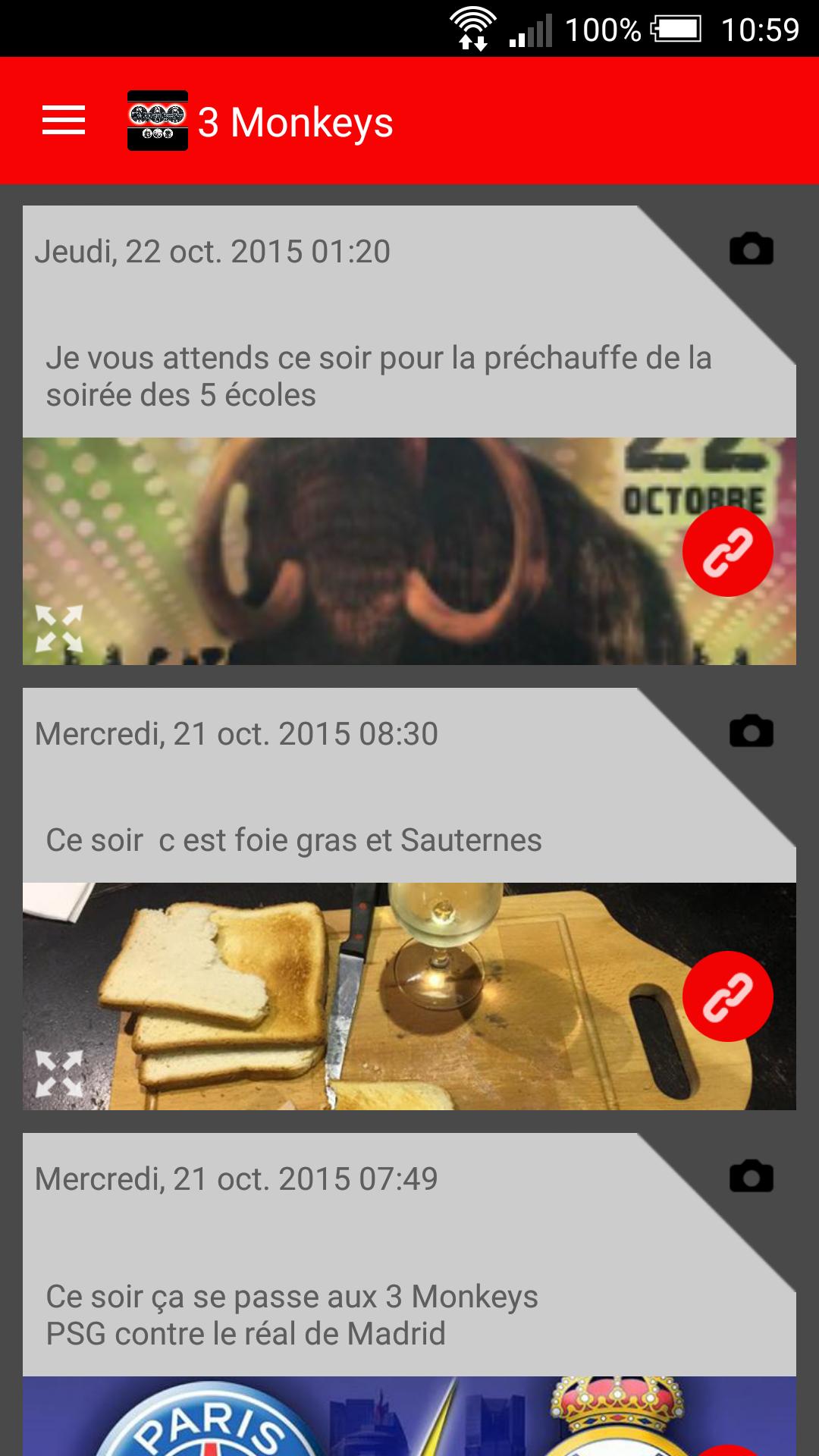Open the link button on the foie gras photo

(x=727, y=996)
